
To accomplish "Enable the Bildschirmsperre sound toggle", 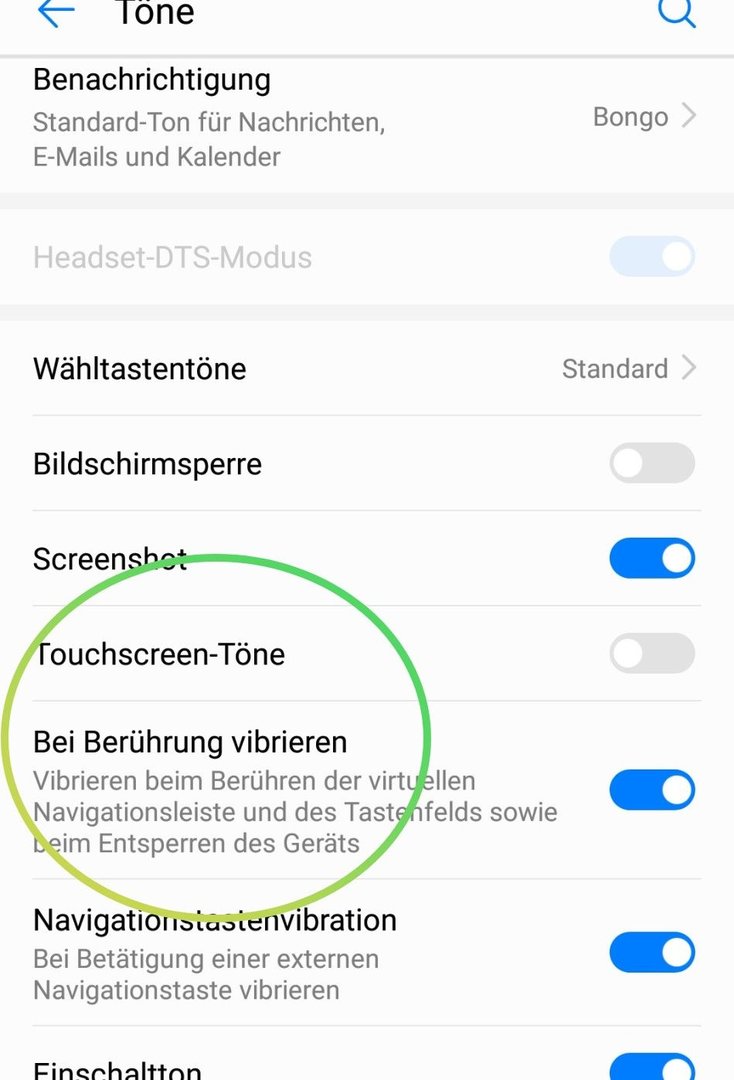I will (x=651, y=464).
